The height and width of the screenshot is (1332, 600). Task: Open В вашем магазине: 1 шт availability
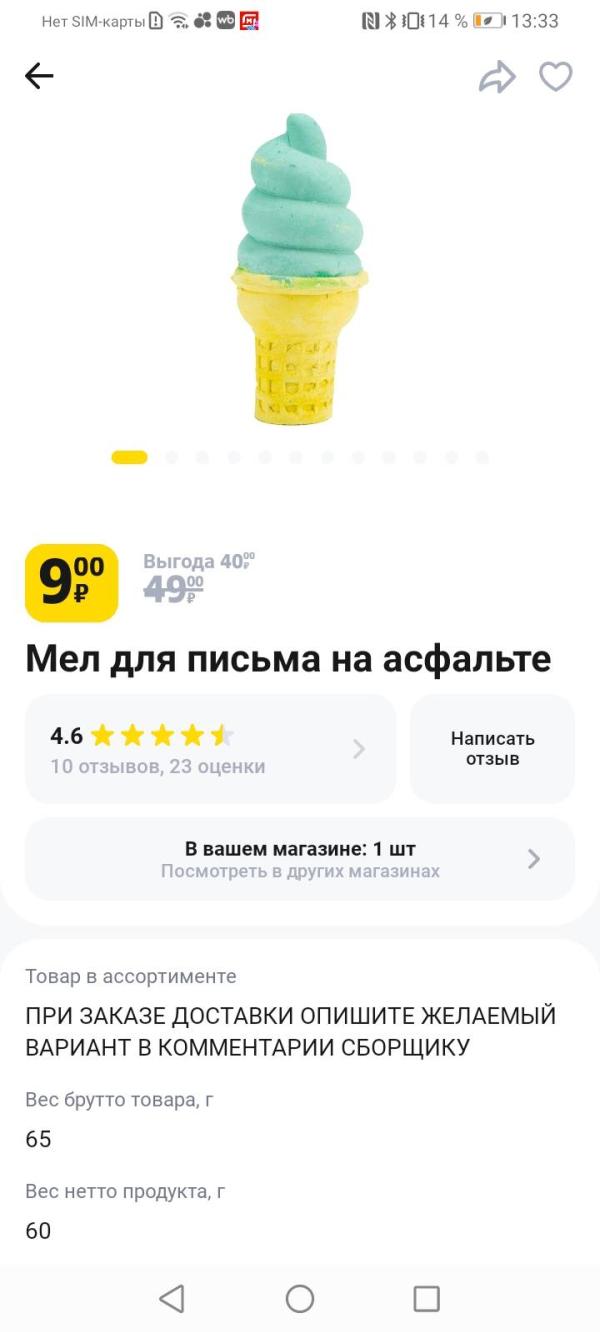click(300, 859)
